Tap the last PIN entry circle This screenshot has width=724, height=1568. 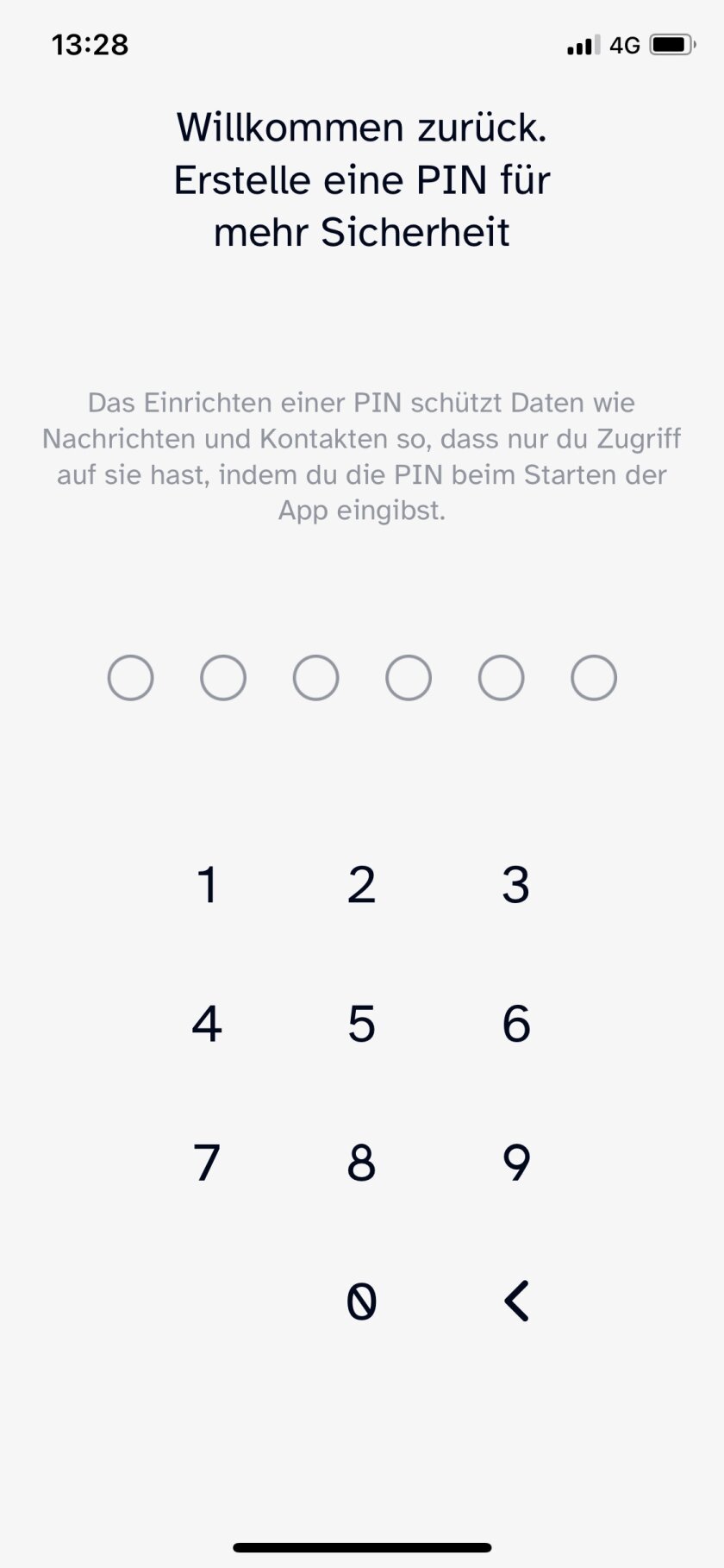(x=593, y=678)
